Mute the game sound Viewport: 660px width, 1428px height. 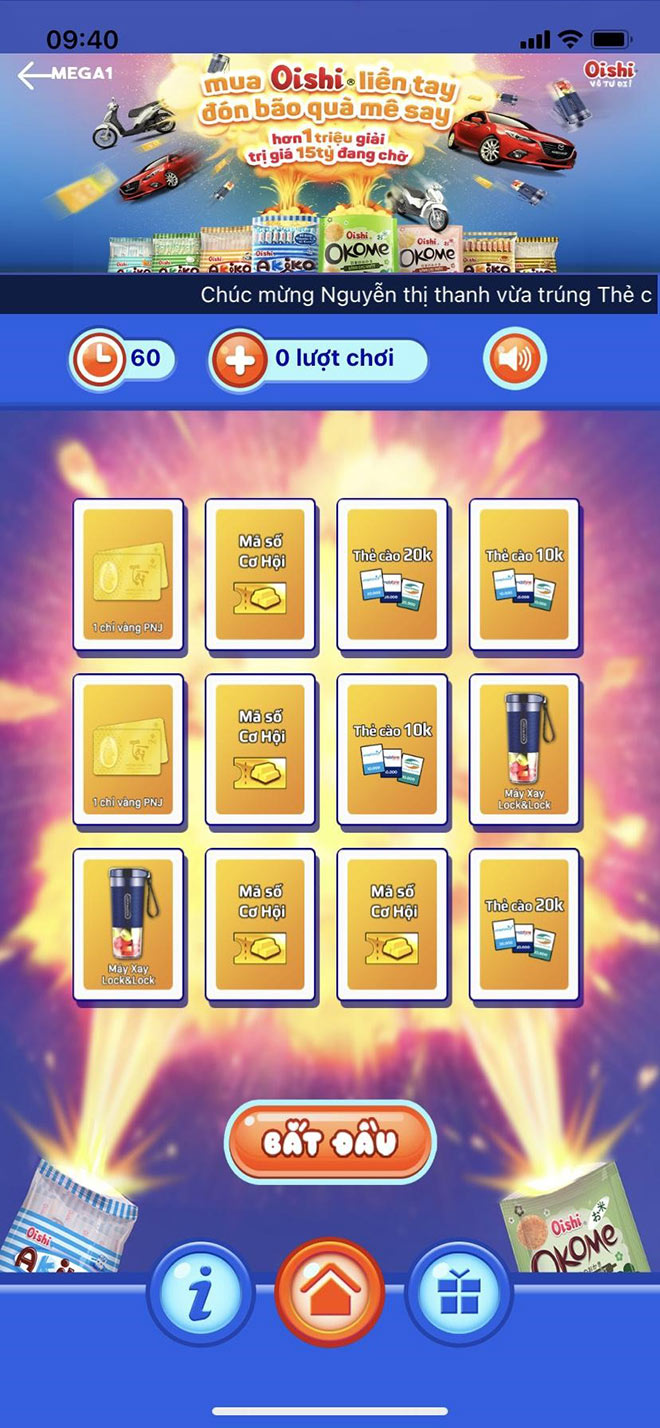[515, 359]
